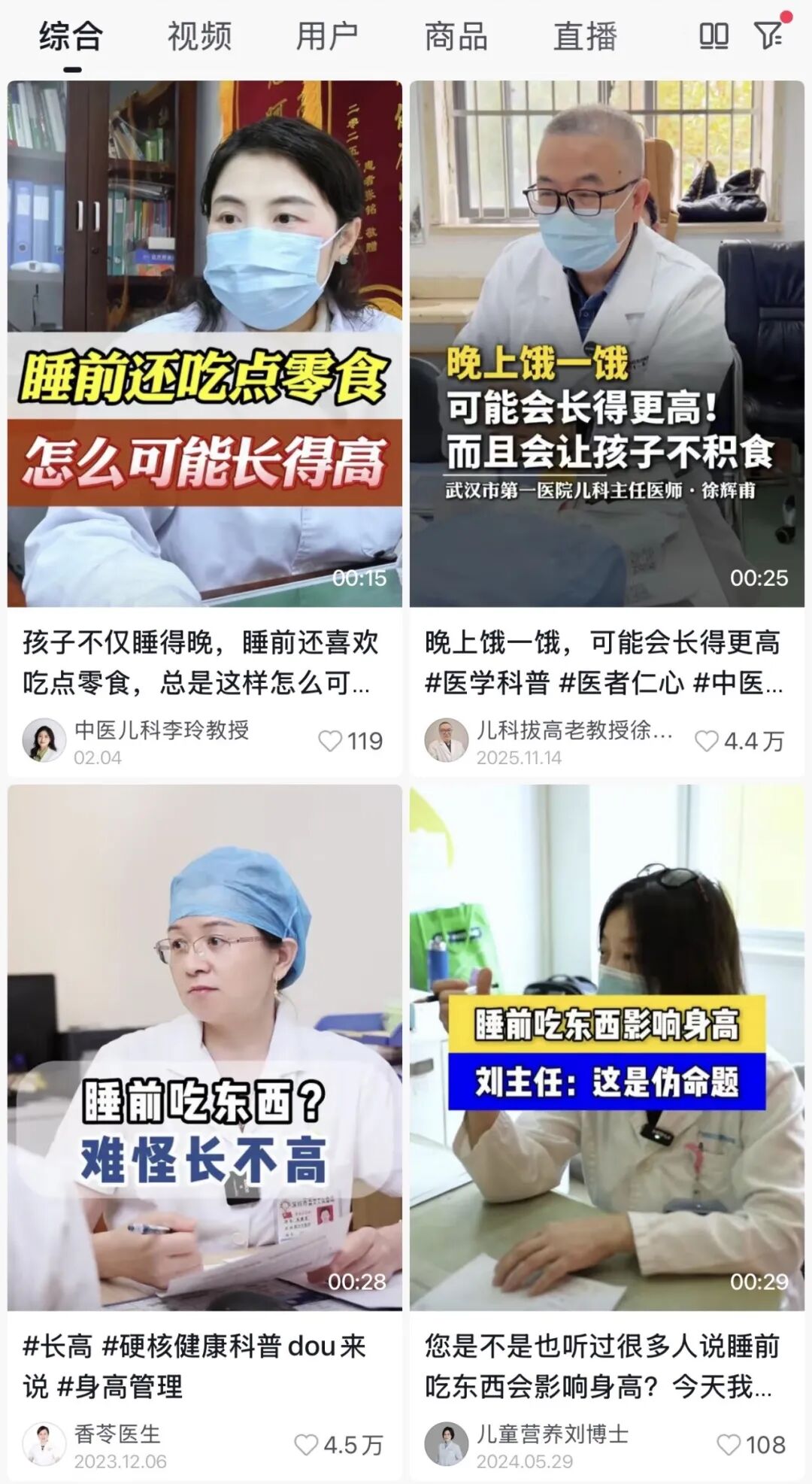Open profile of 中医儿科李玲教授
812x1484 pixels.
[44, 740]
